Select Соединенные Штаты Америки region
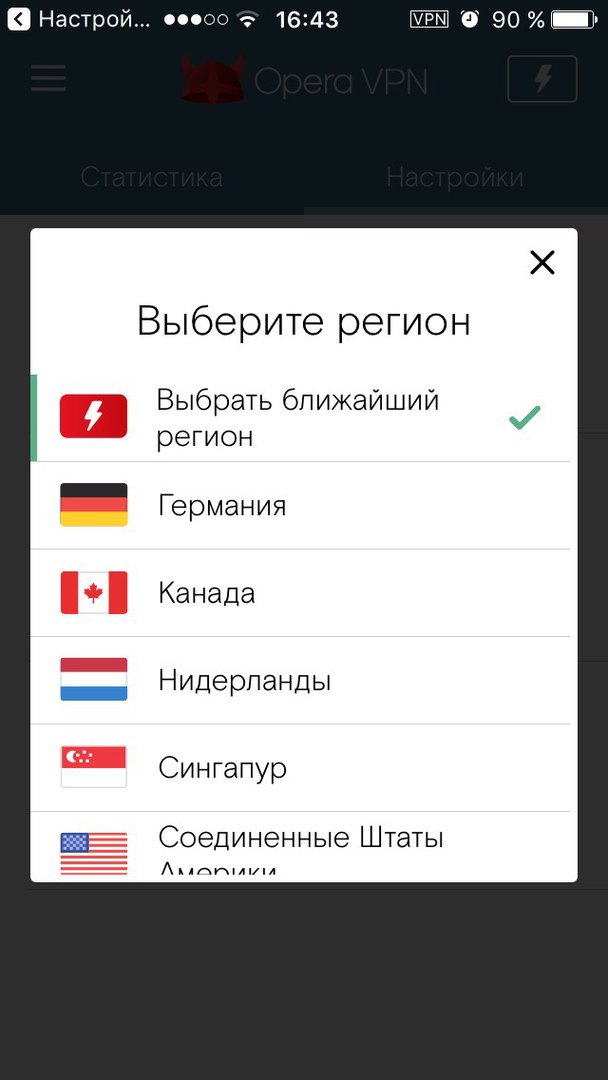 click(x=304, y=847)
